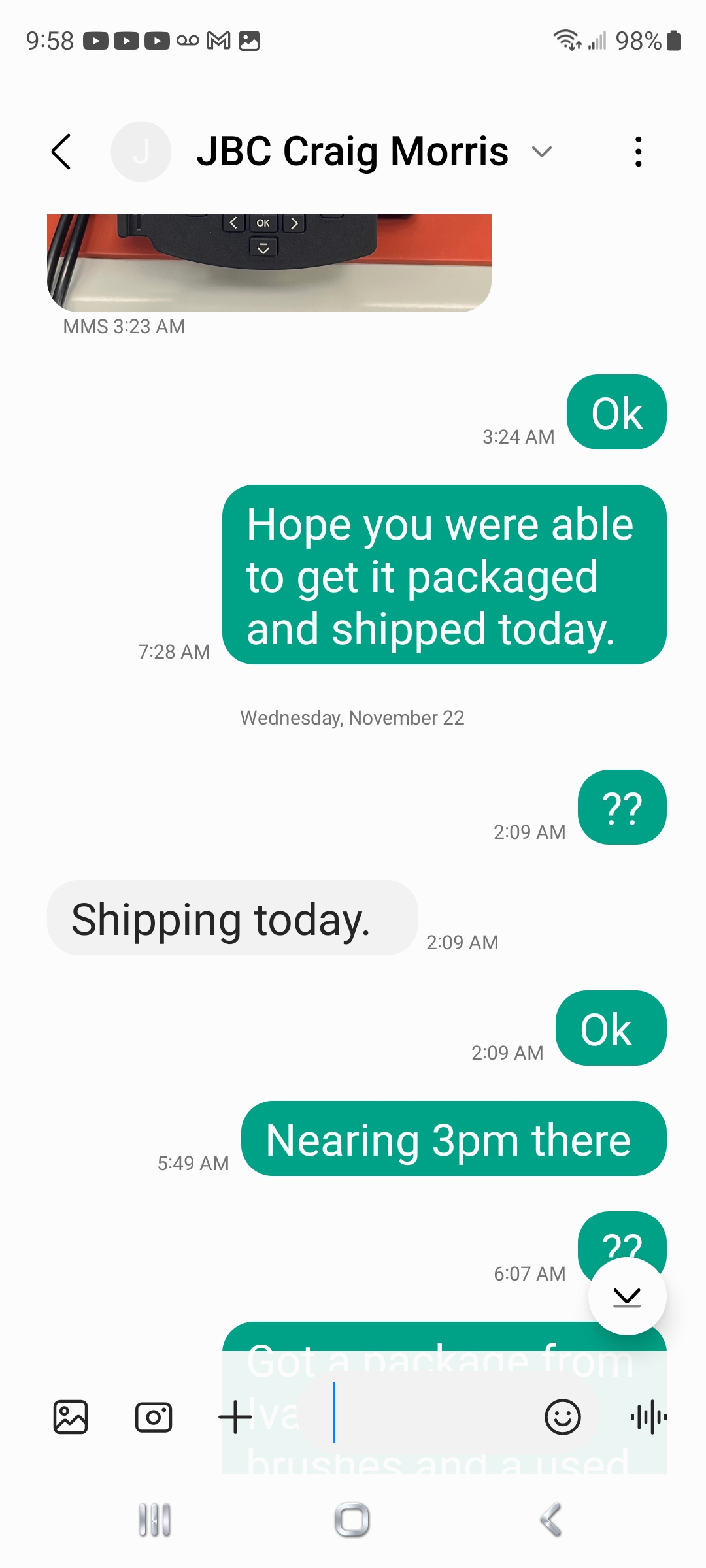Open more attachment options with plus

235,1417
